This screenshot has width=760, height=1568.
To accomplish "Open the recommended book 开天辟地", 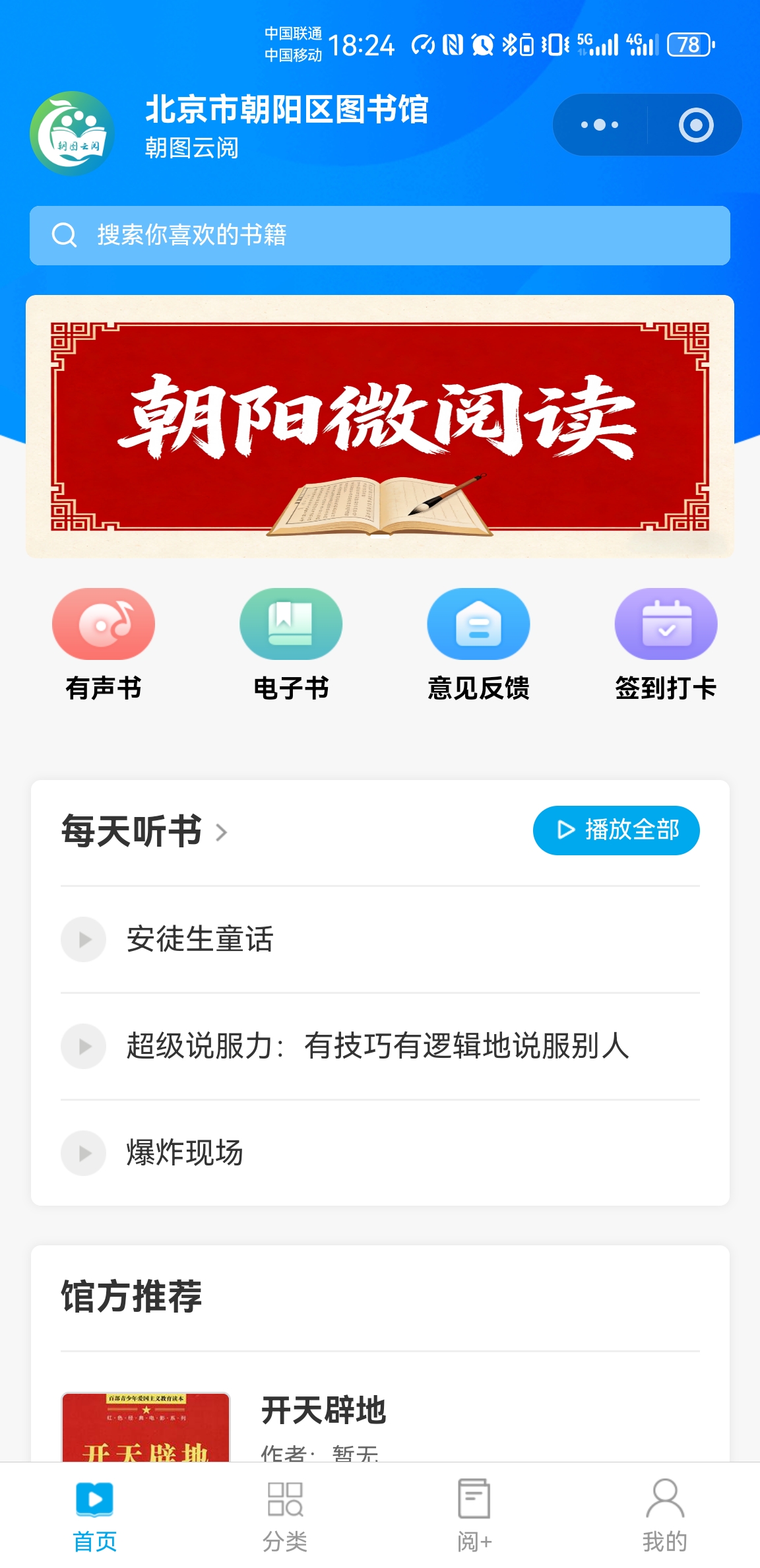I will click(x=323, y=1410).
